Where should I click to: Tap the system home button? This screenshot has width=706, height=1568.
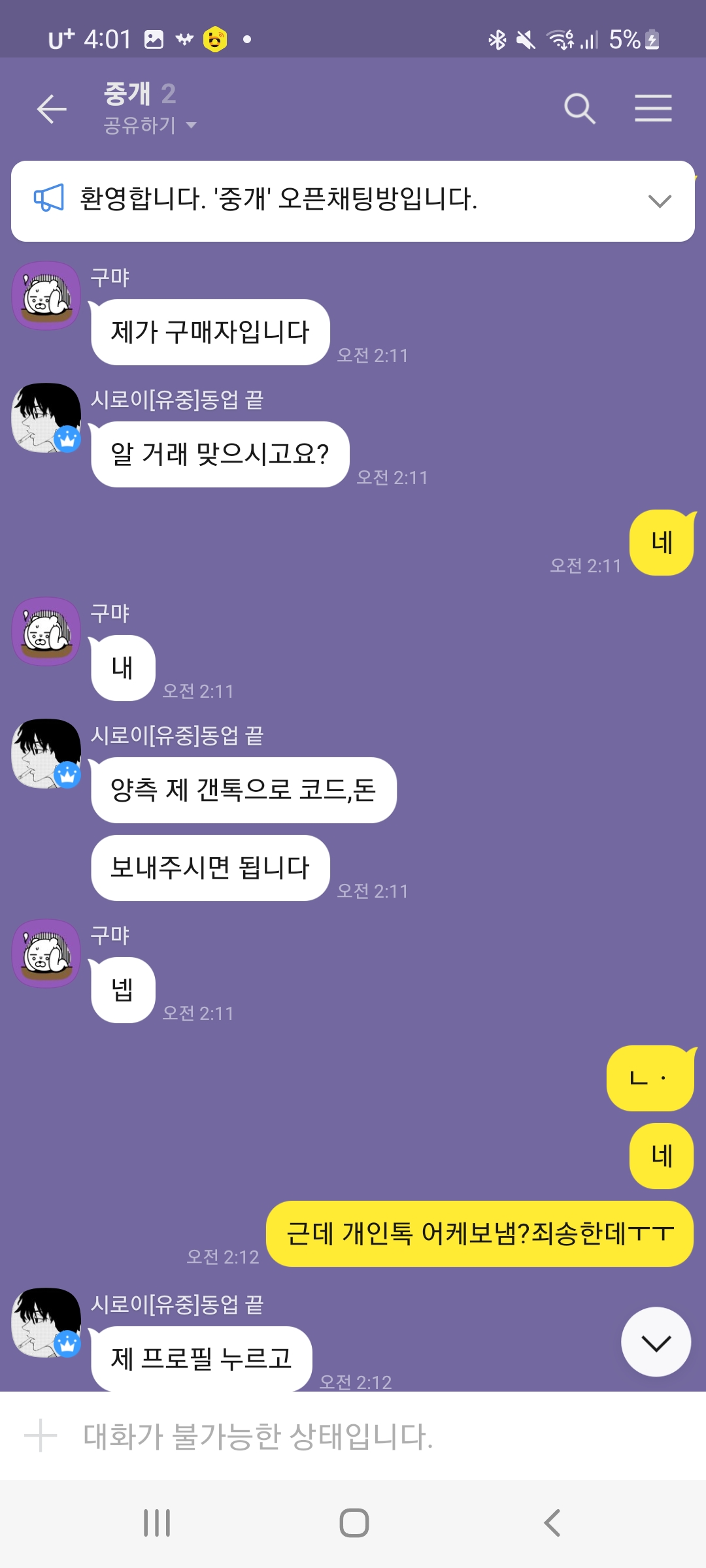click(354, 1523)
